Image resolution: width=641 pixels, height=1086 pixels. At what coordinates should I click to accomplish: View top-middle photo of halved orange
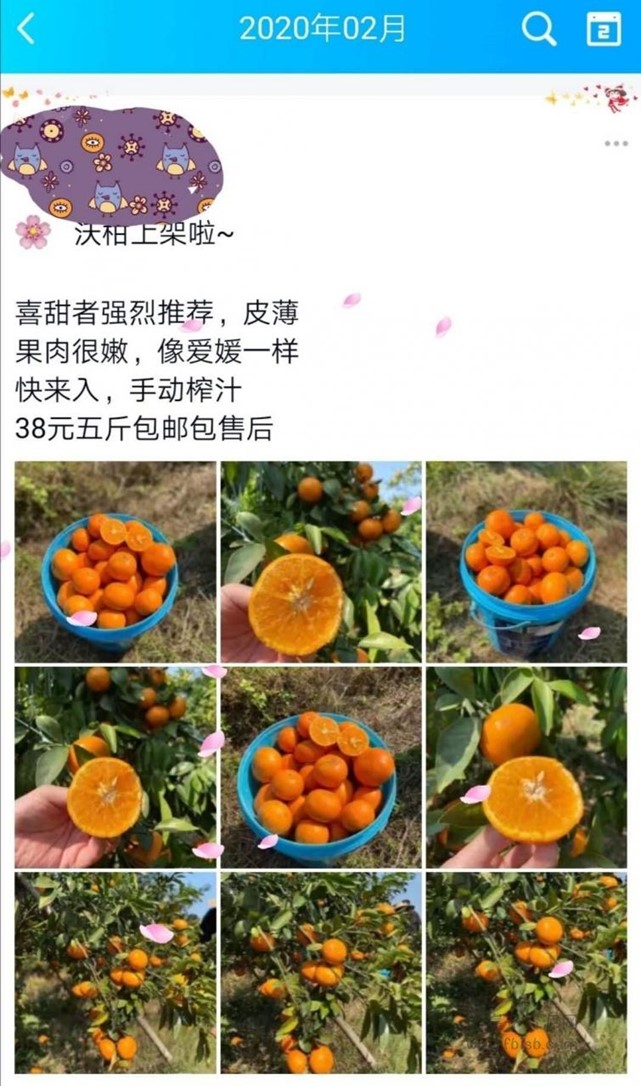point(321,561)
